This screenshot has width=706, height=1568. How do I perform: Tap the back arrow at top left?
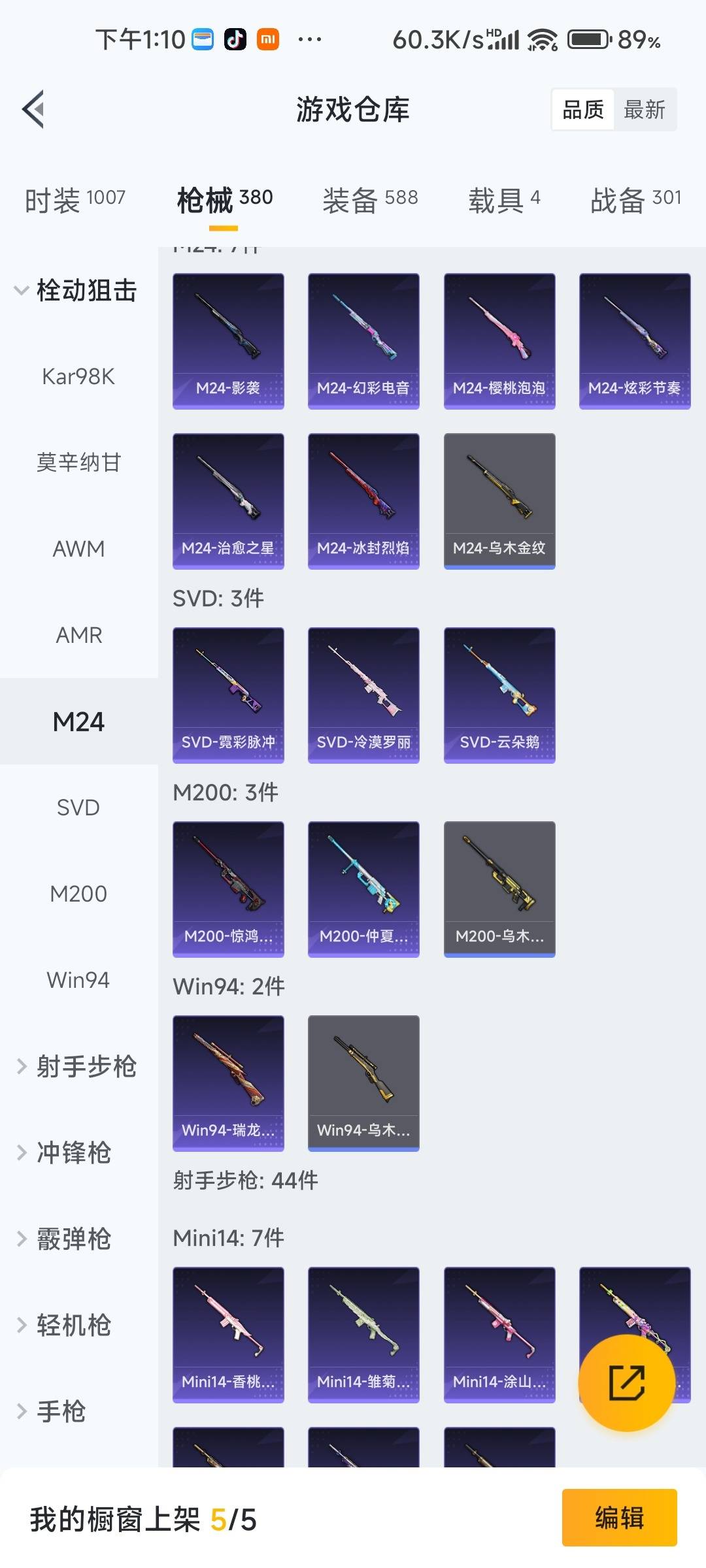[33, 109]
